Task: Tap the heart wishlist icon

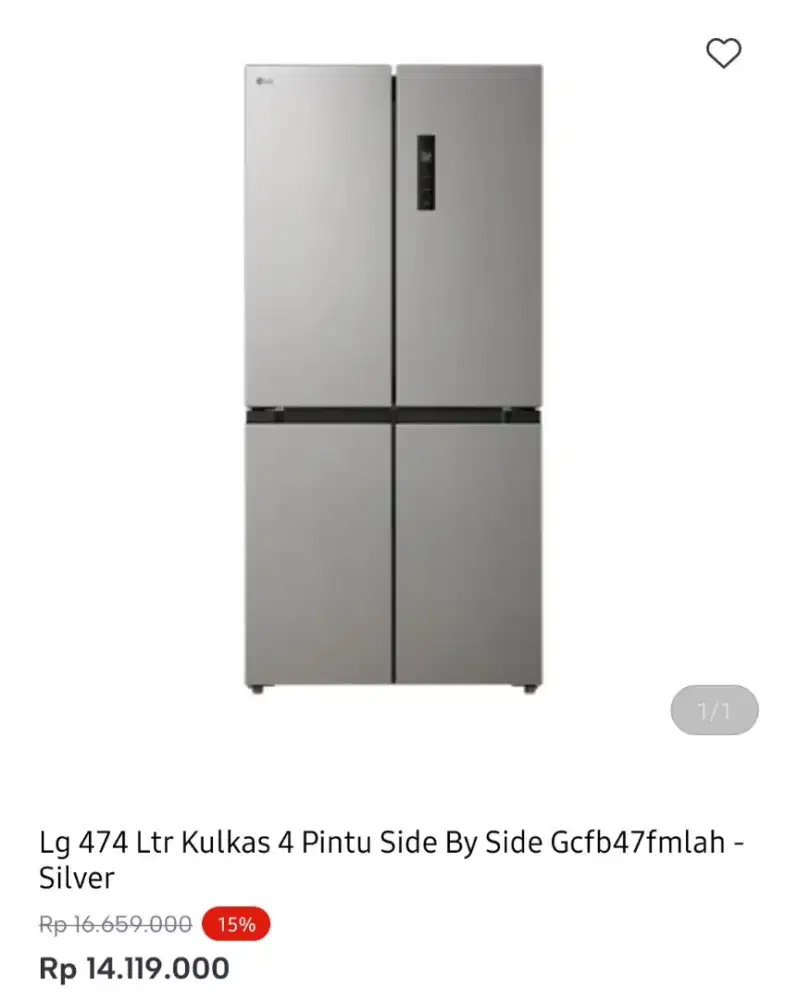Action: tap(724, 53)
